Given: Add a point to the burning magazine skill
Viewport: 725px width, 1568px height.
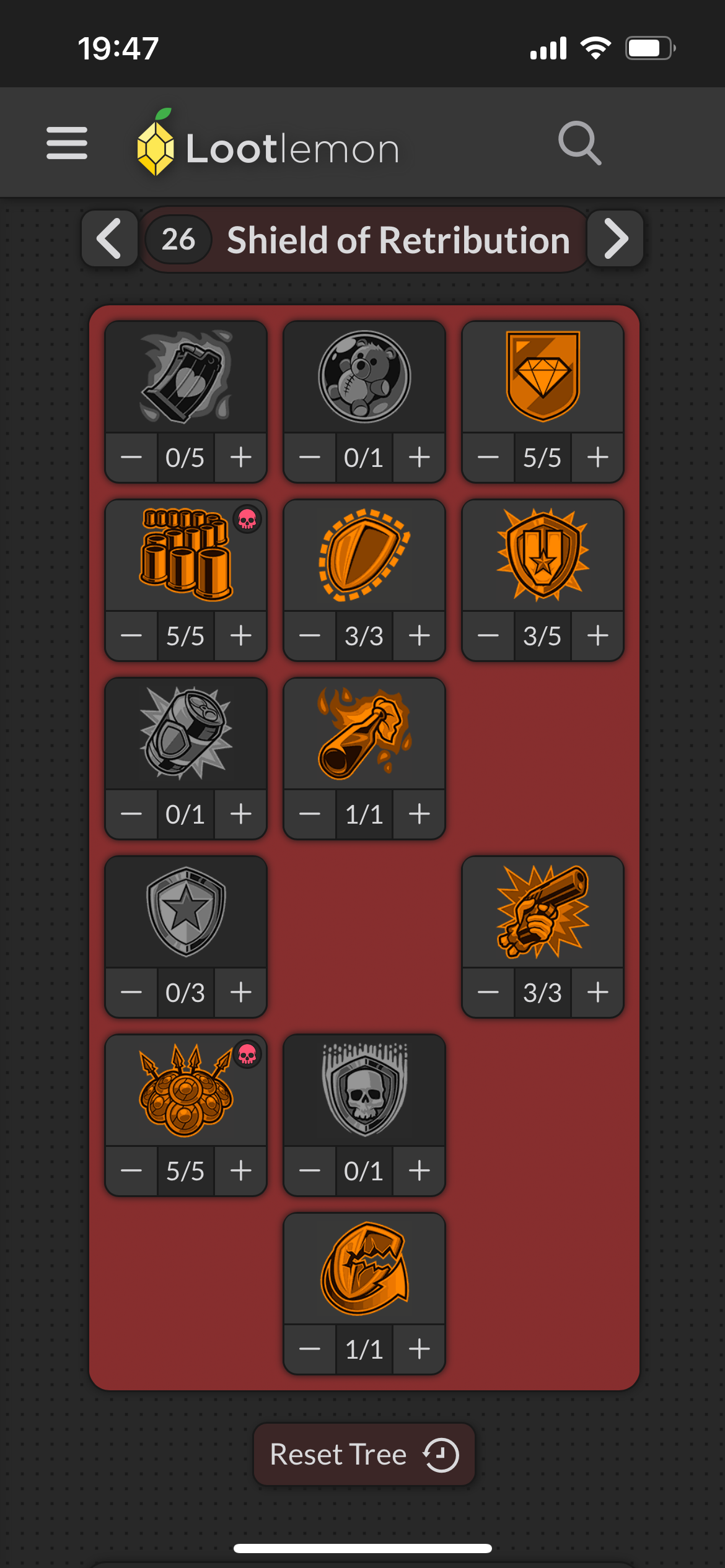Looking at the screenshot, I should coord(241,458).
